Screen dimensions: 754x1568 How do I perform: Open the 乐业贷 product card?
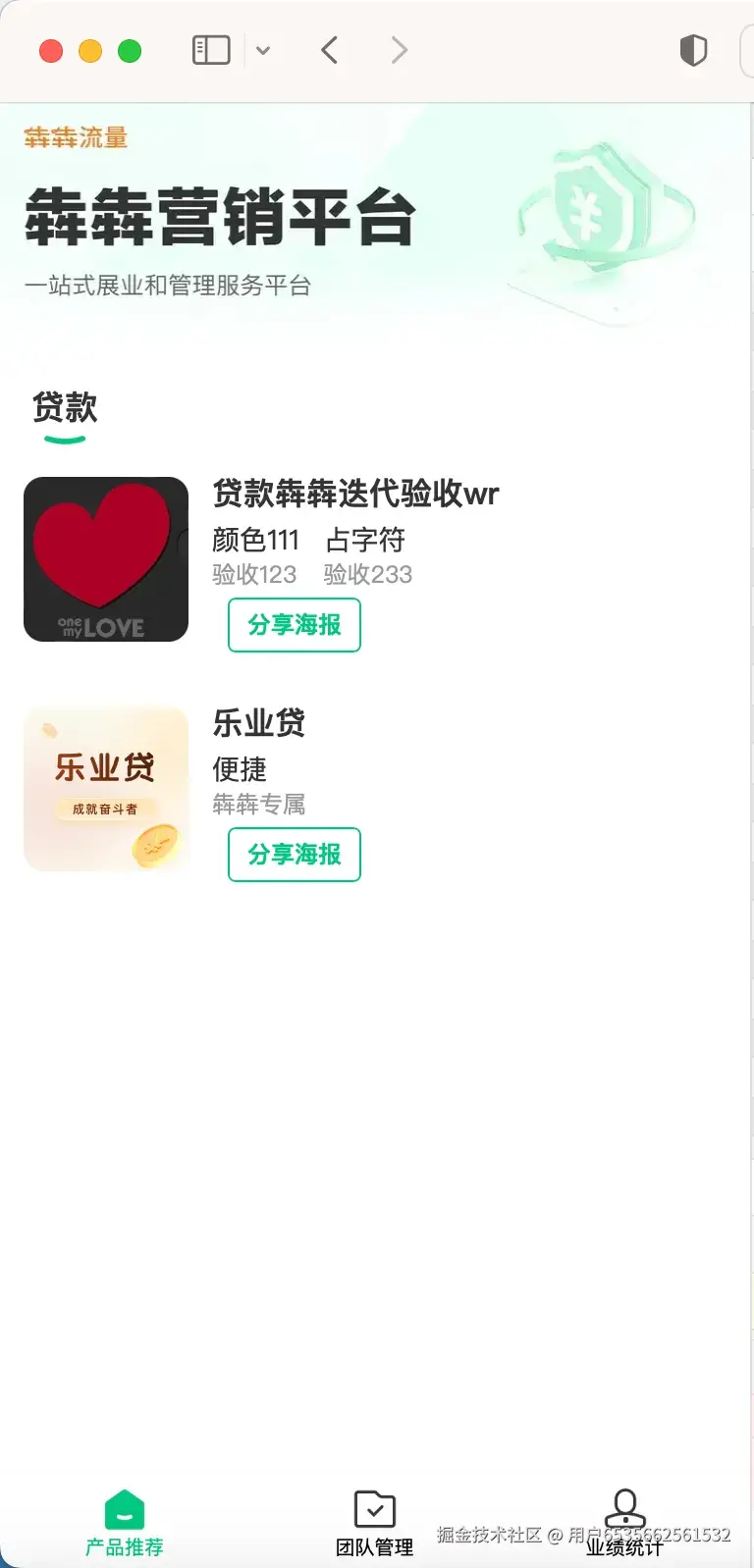tap(259, 724)
